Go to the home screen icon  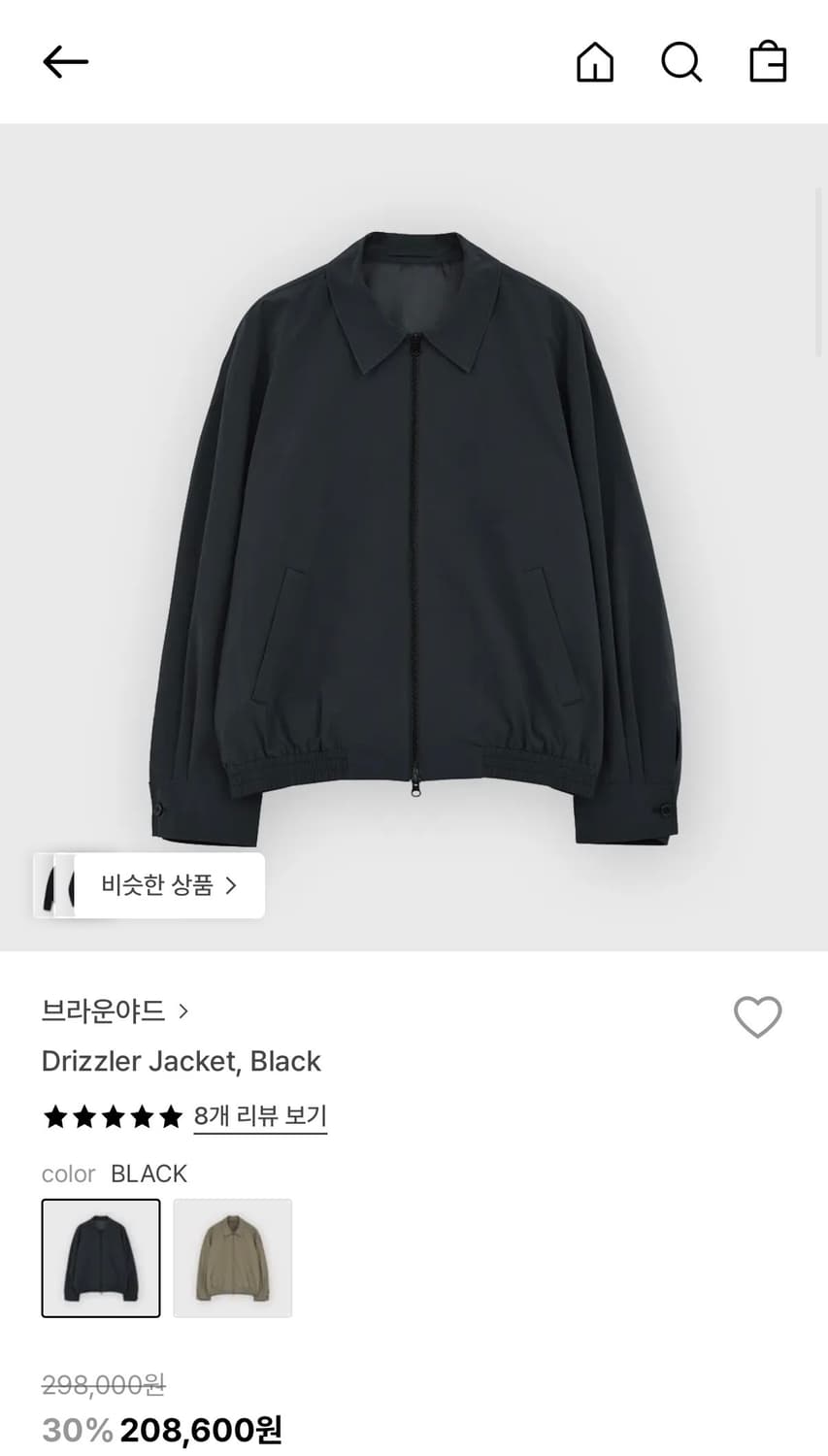coord(594,61)
